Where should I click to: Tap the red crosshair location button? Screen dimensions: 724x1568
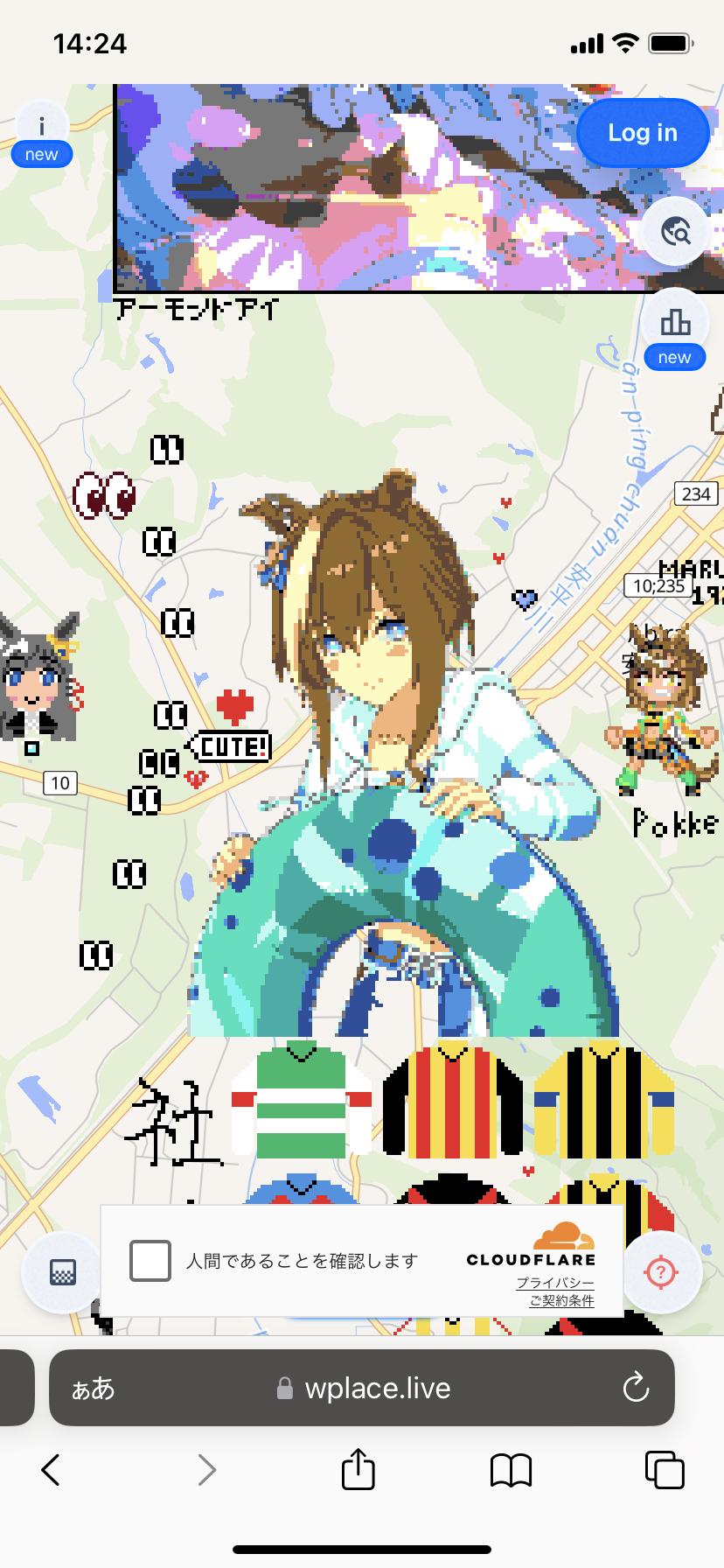click(661, 1271)
